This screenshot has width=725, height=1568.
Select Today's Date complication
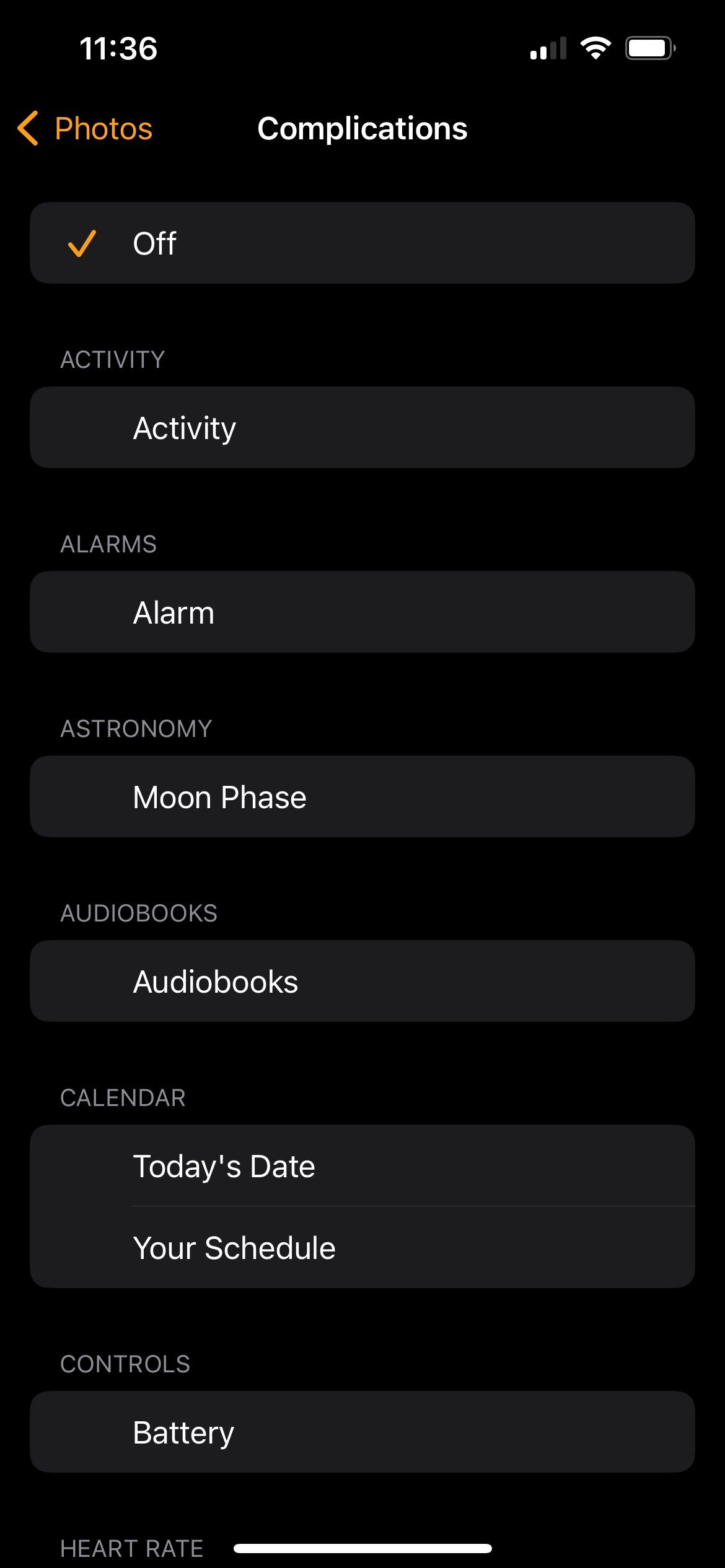point(362,1165)
